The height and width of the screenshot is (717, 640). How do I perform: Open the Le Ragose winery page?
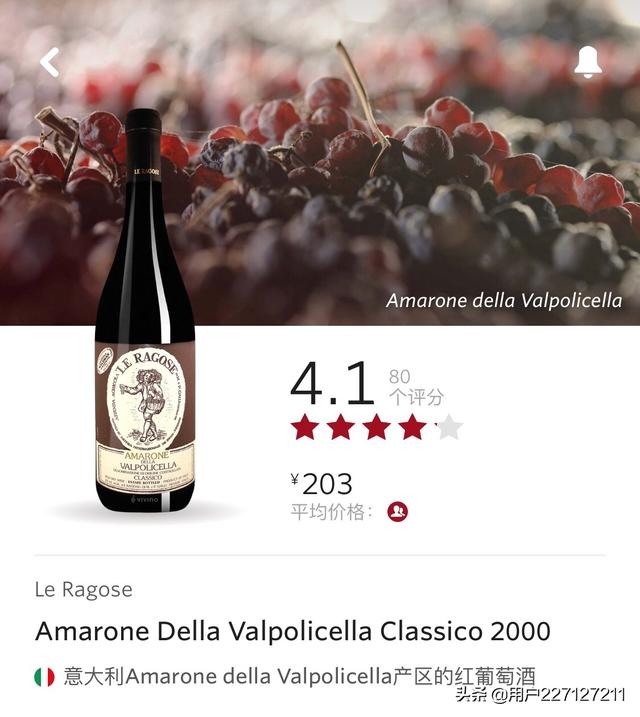coord(83,589)
